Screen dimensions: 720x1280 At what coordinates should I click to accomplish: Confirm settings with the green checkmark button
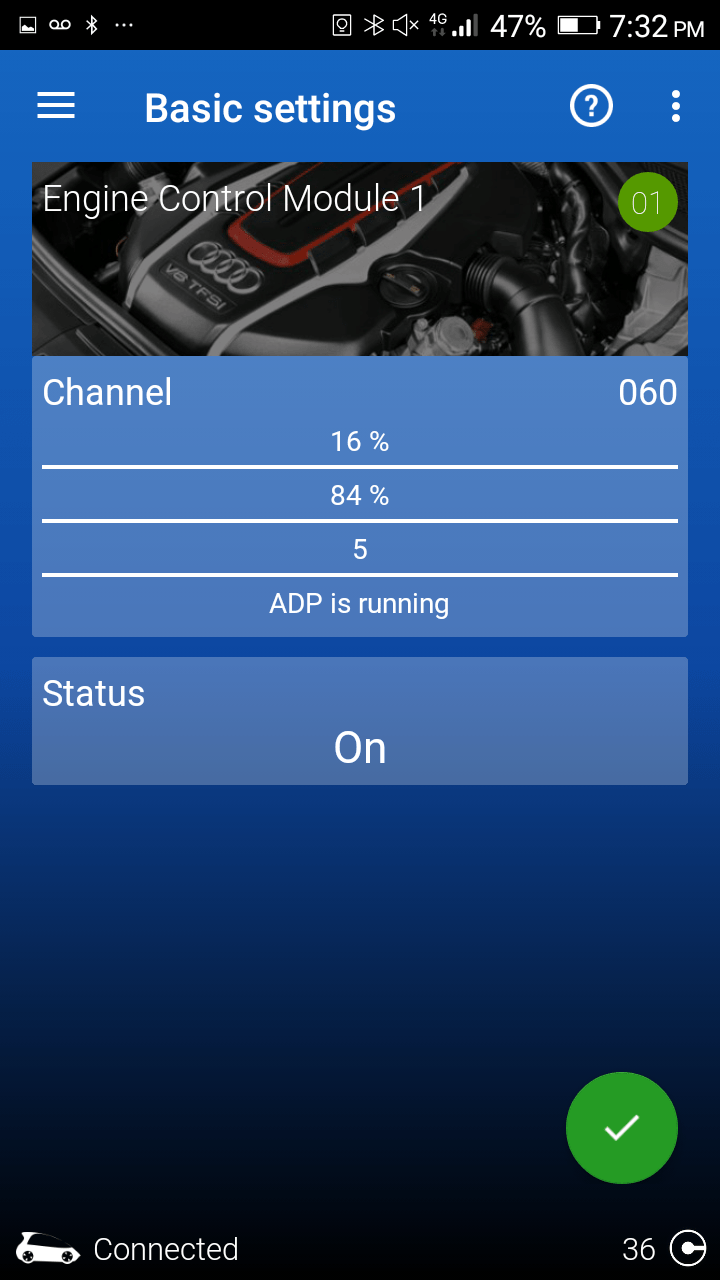[622, 1127]
